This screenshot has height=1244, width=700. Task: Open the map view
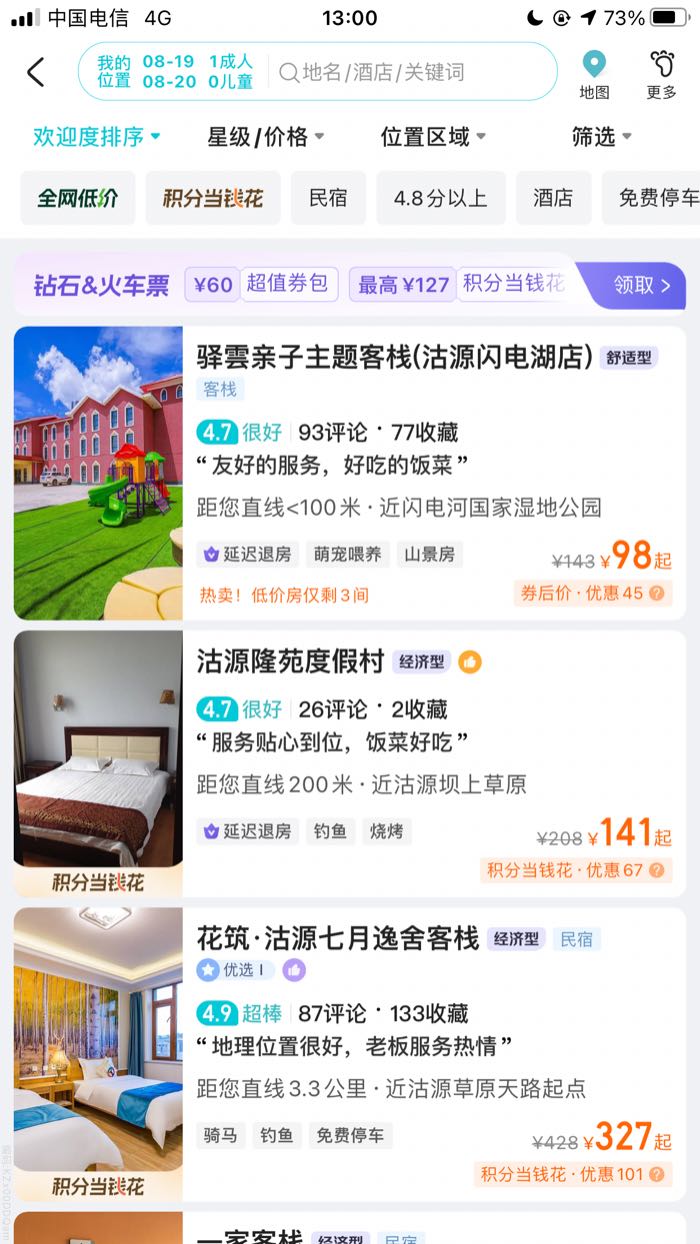coord(594,74)
